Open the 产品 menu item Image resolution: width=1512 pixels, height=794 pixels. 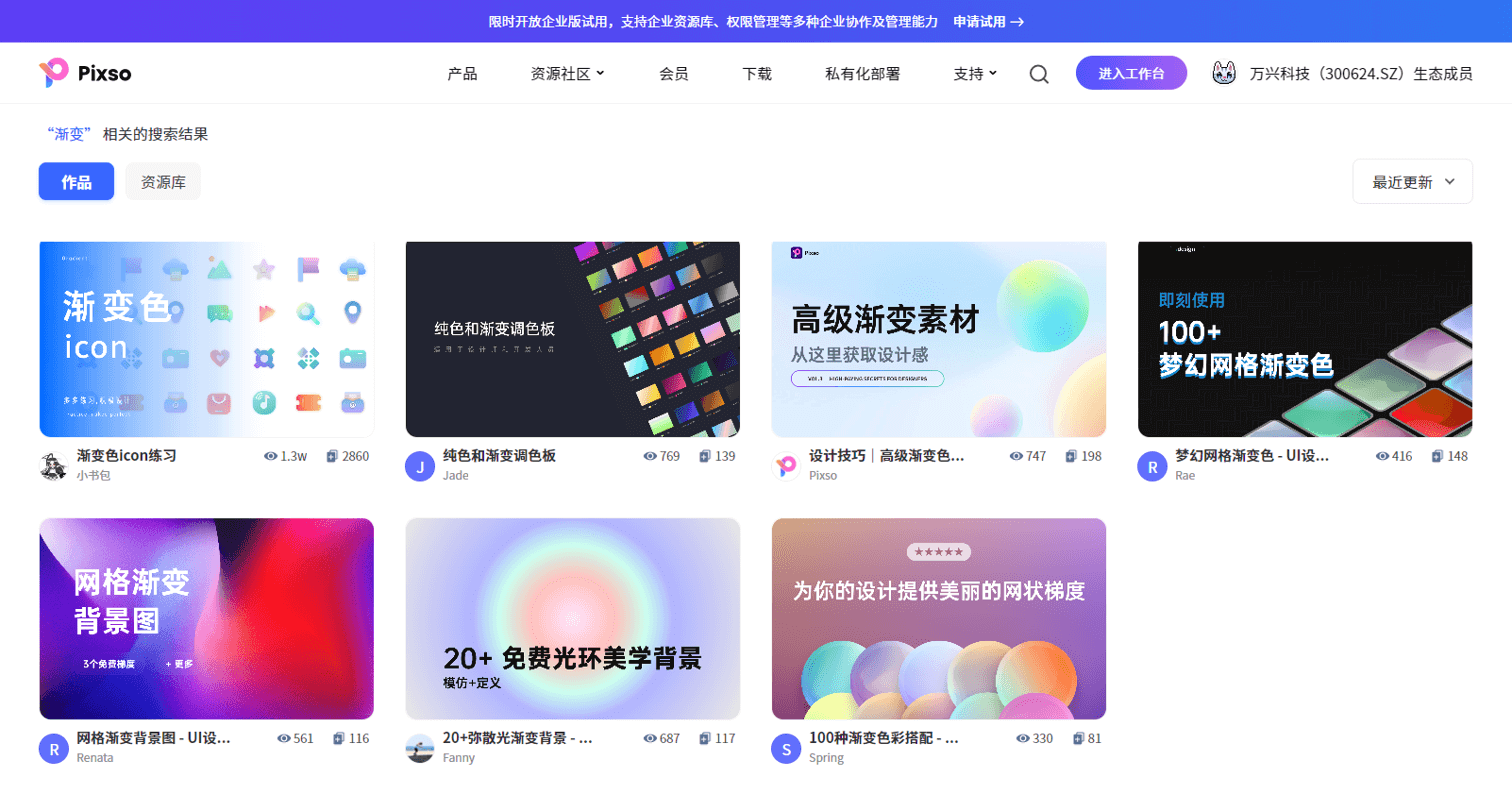coord(462,73)
